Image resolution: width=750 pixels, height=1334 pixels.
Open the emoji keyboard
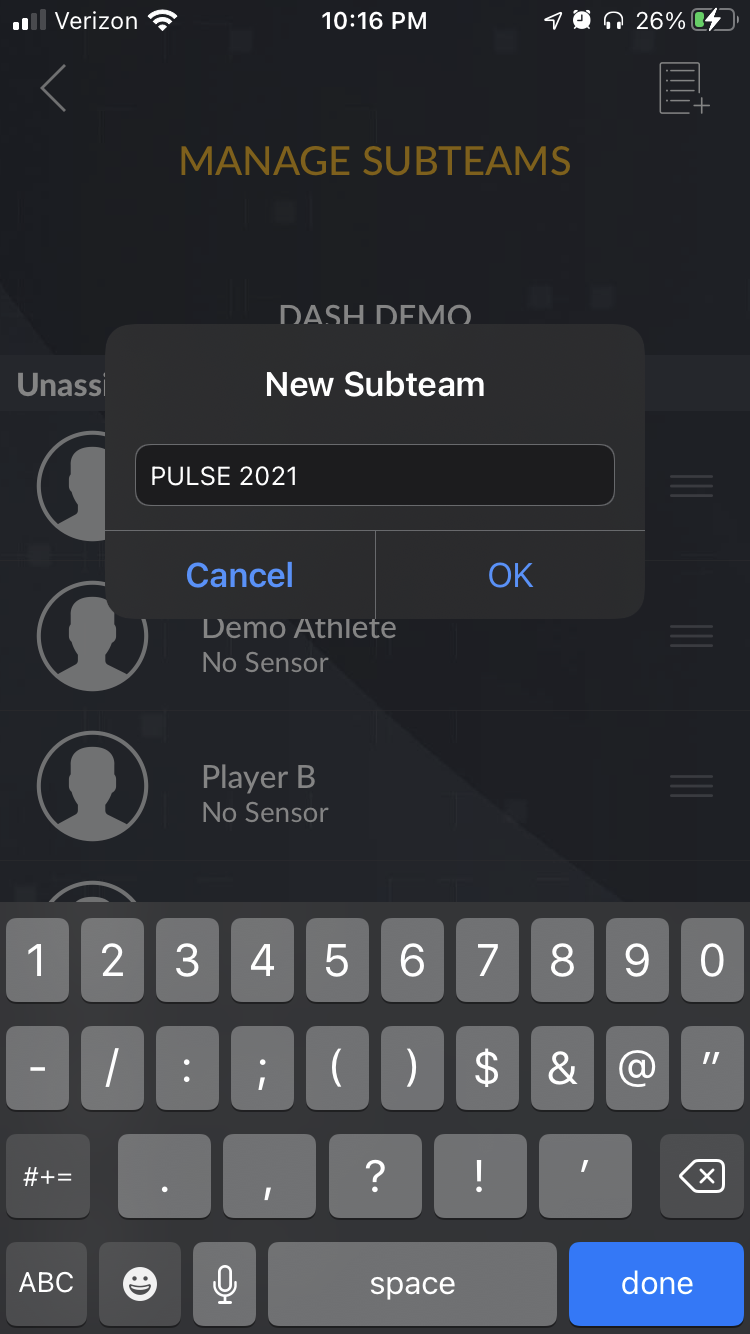click(140, 1283)
